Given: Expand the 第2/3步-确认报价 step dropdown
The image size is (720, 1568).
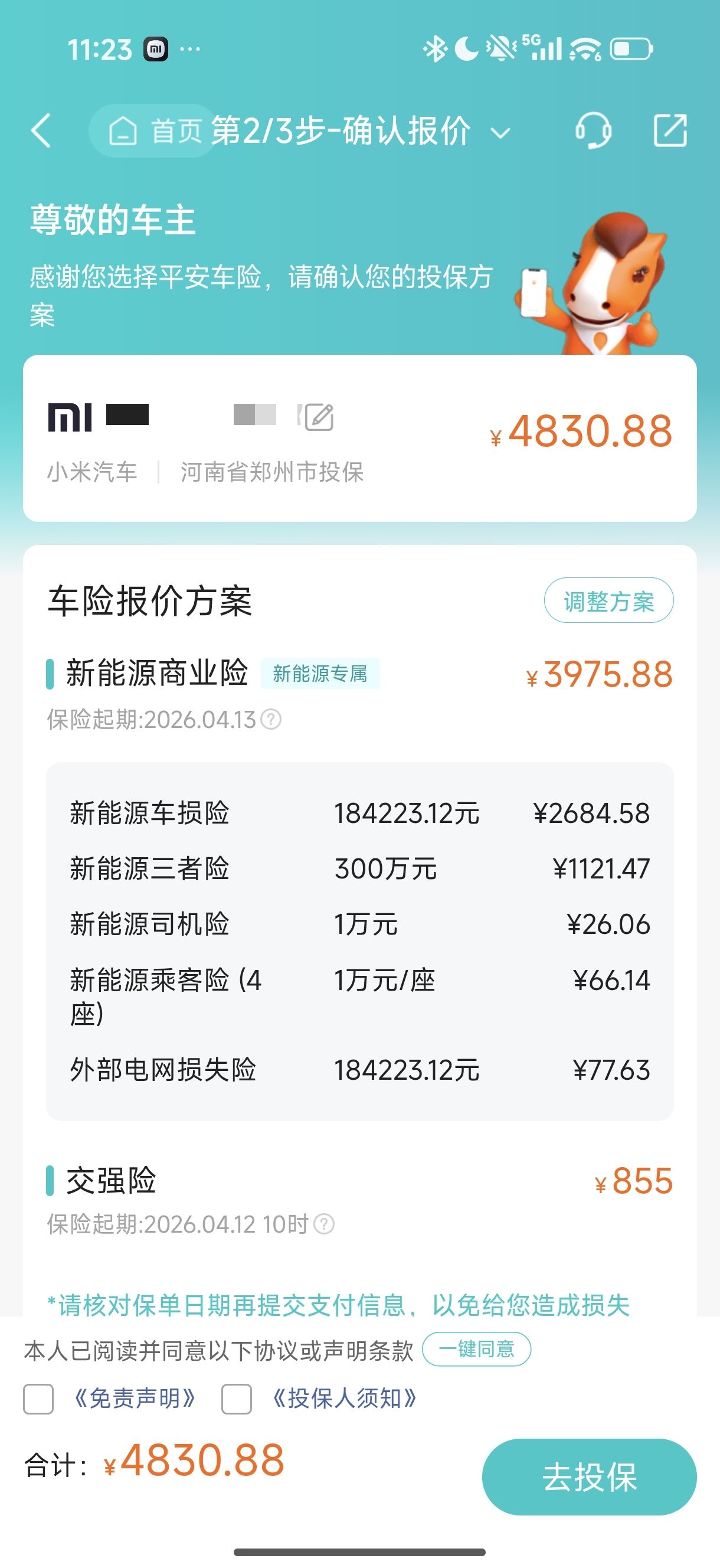Looking at the screenshot, I should pyautogui.click(x=500, y=132).
